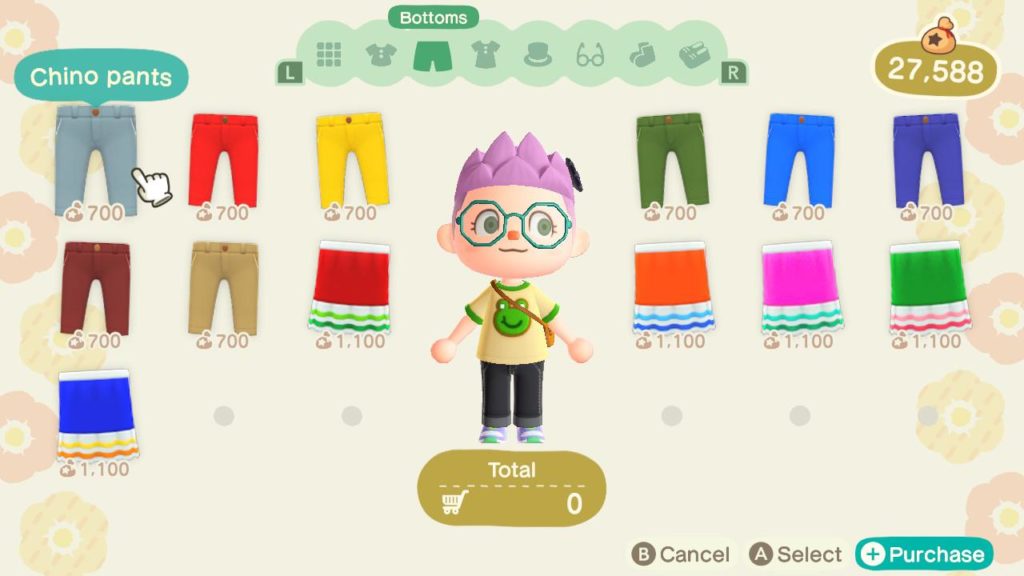Switch to the tops shirt tab

[381, 54]
